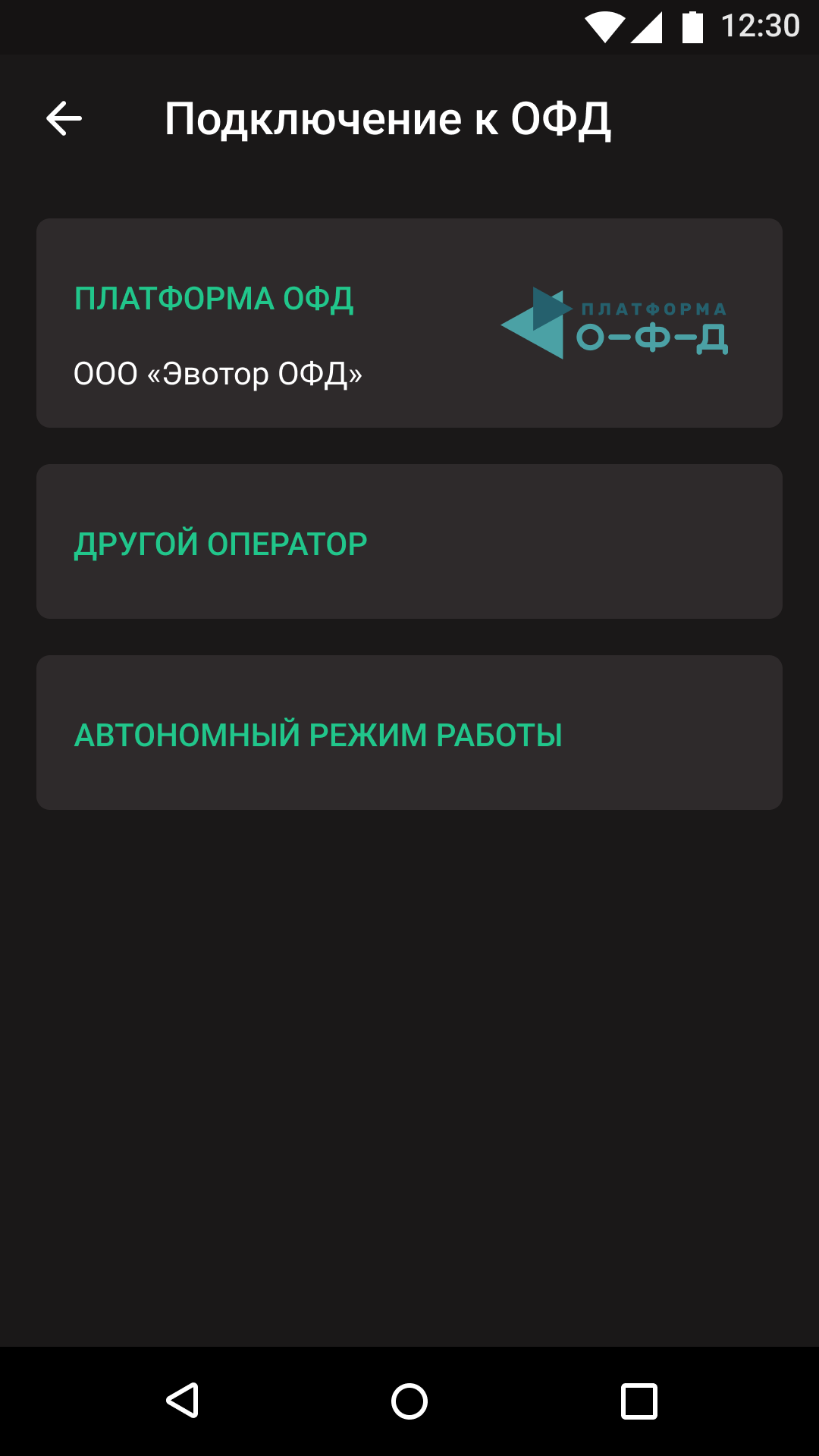Select the Платформа ОФД operator card

click(409, 323)
